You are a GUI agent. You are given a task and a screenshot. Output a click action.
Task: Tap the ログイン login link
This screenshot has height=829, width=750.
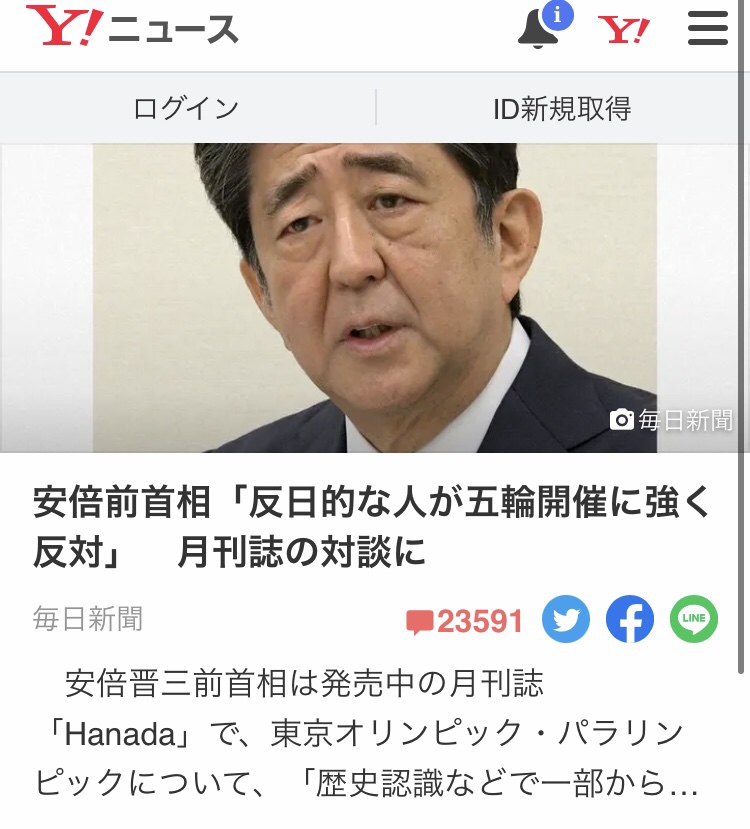(x=187, y=108)
